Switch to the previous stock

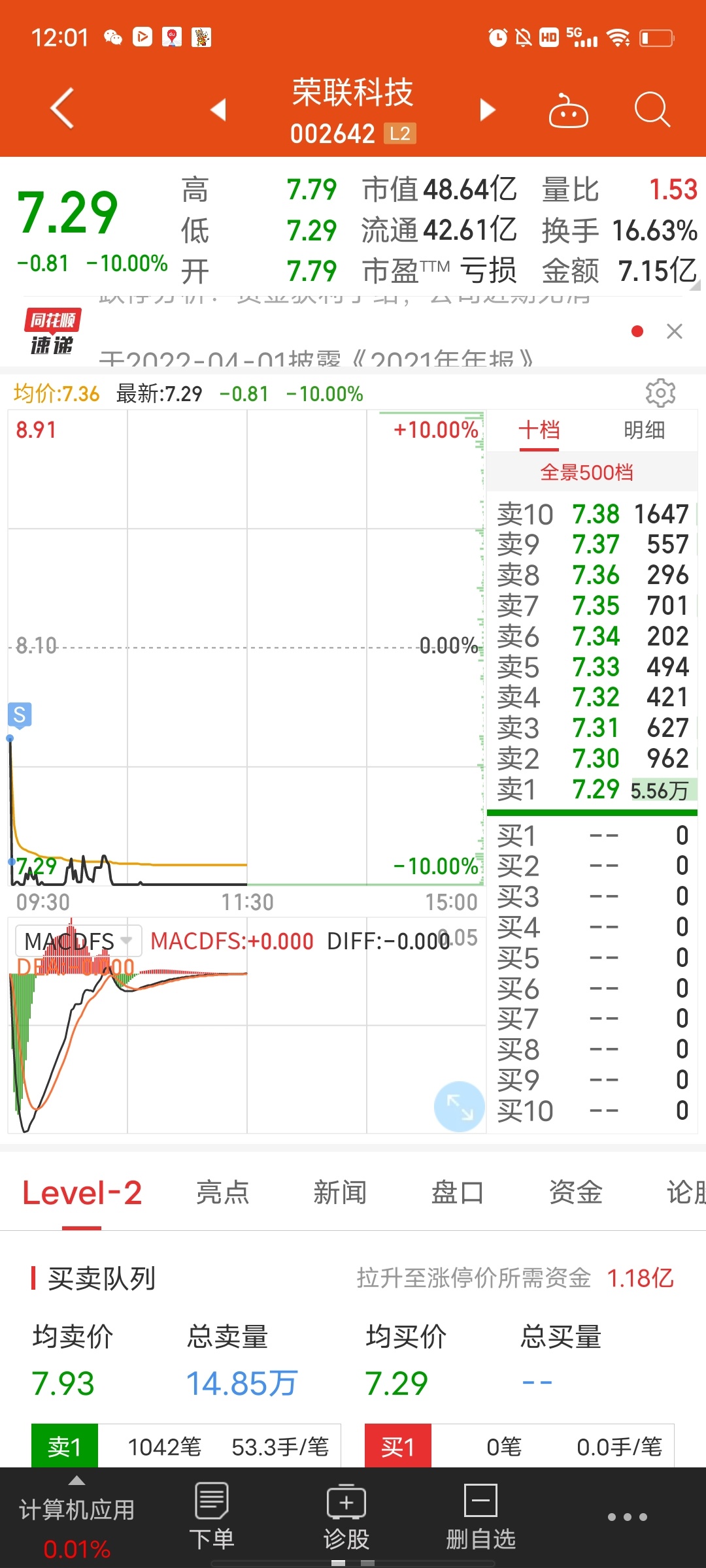[x=218, y=110]
